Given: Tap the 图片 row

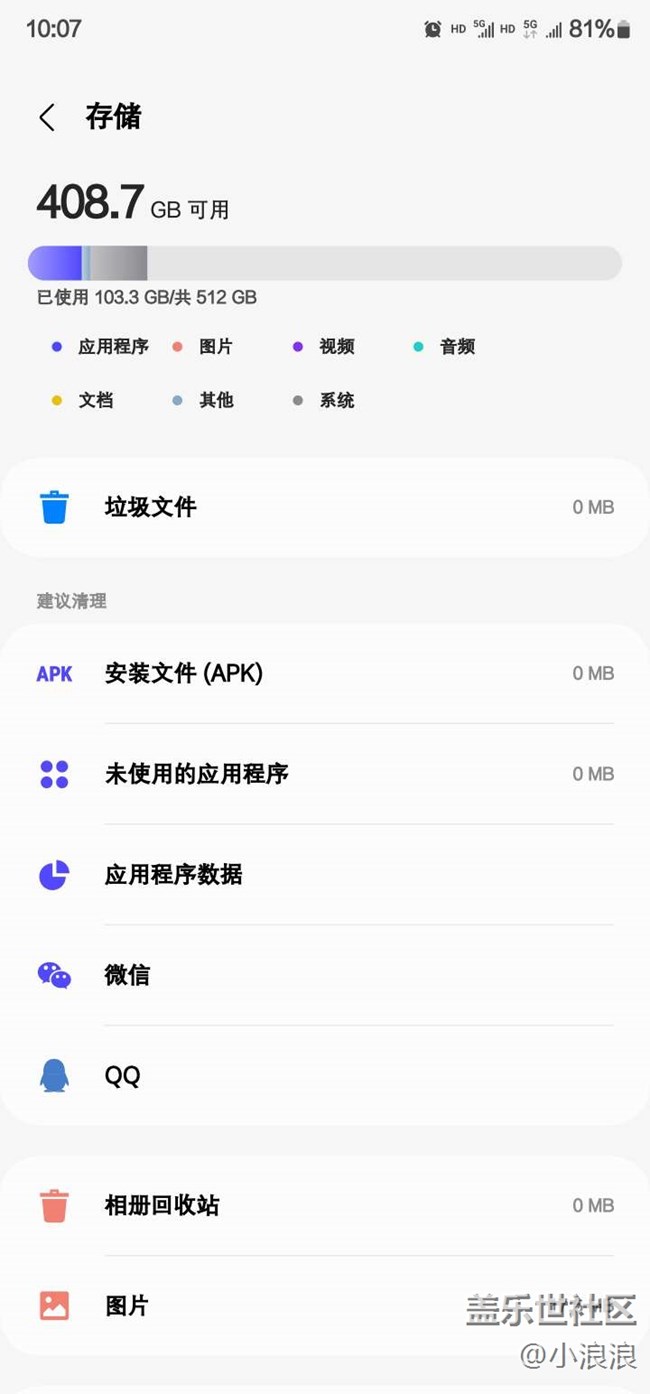Looking at the screenshot, I should [325, 1306].
